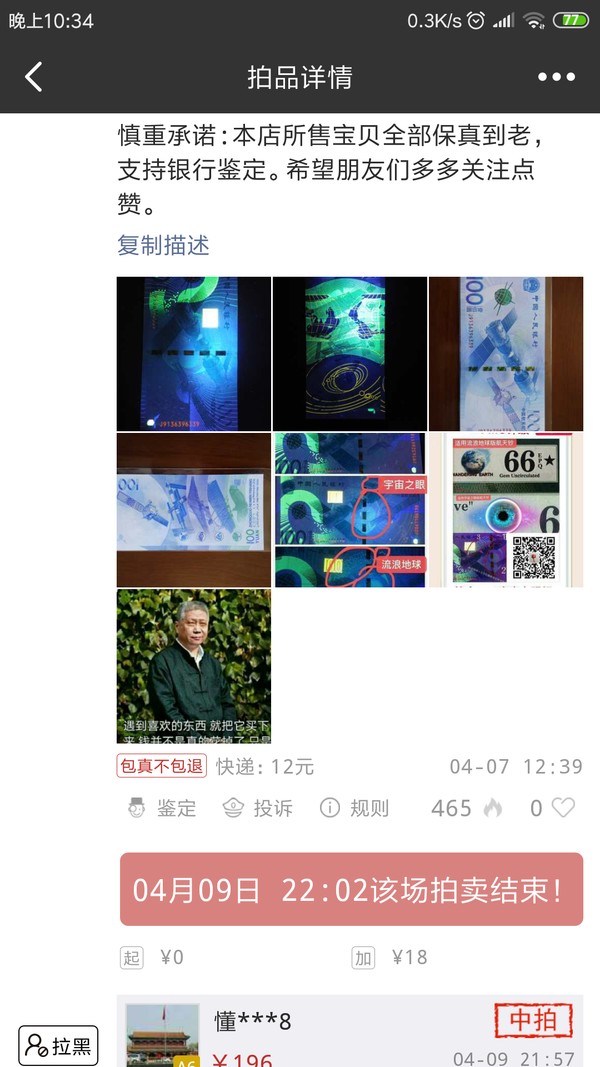Blacklist the seller with 拉黑

pyautogui.click(x=59, y=1046)
